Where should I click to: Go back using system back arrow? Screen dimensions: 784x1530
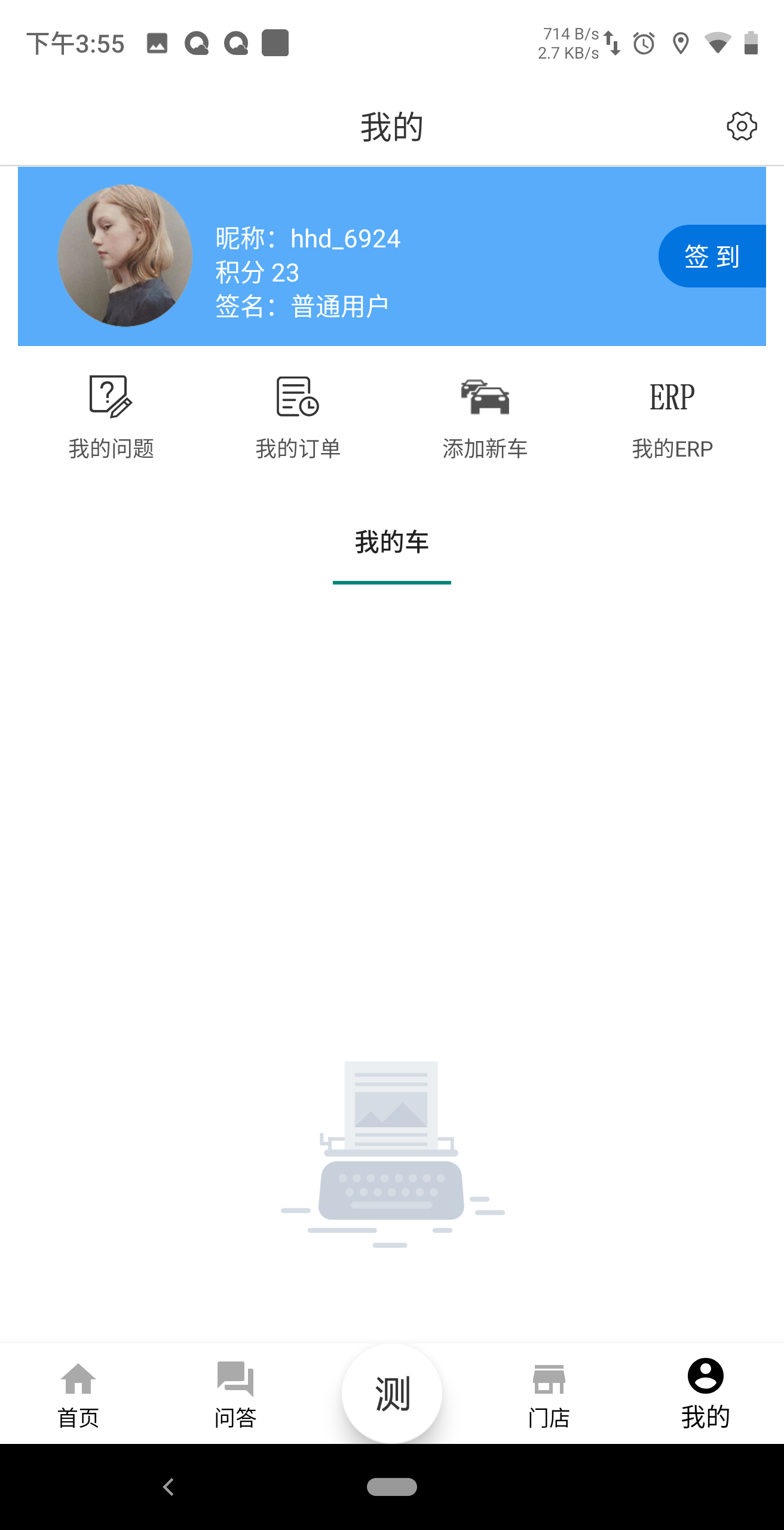point(169,1486)
